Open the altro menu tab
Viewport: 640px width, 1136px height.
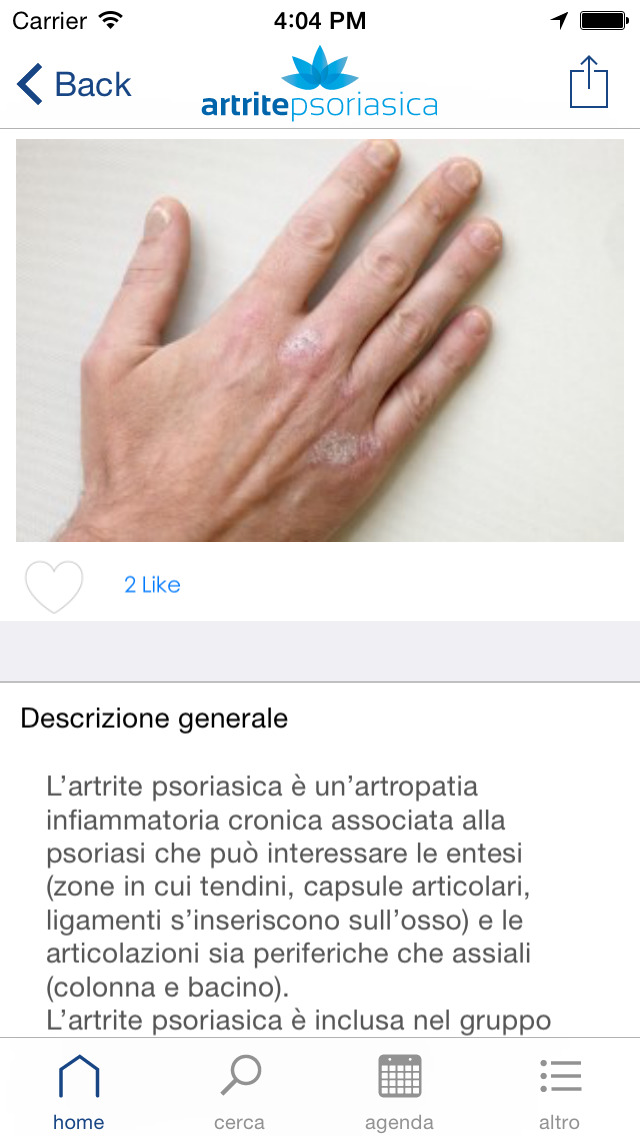[x=559, y=1091]
